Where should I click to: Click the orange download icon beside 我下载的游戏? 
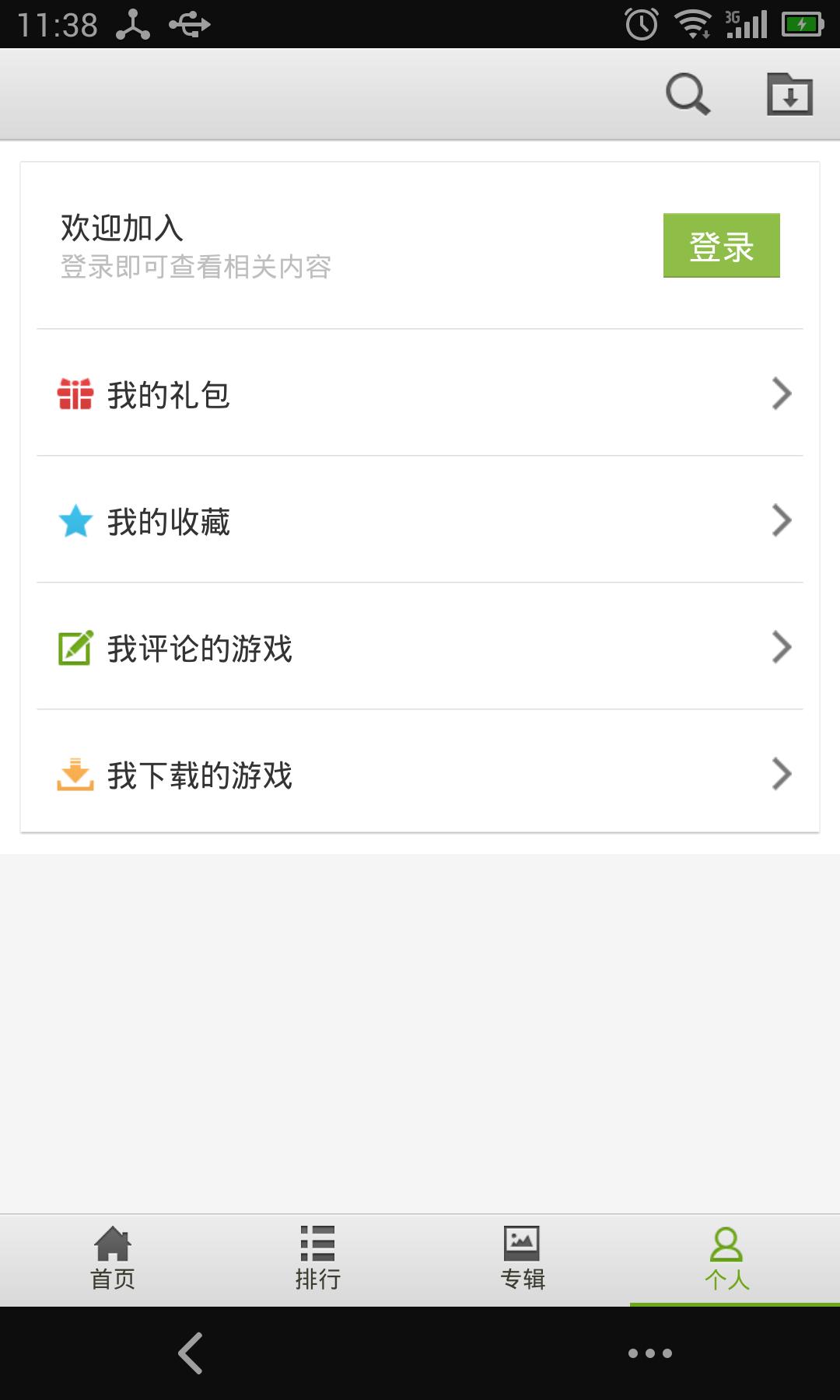point(75,775)
